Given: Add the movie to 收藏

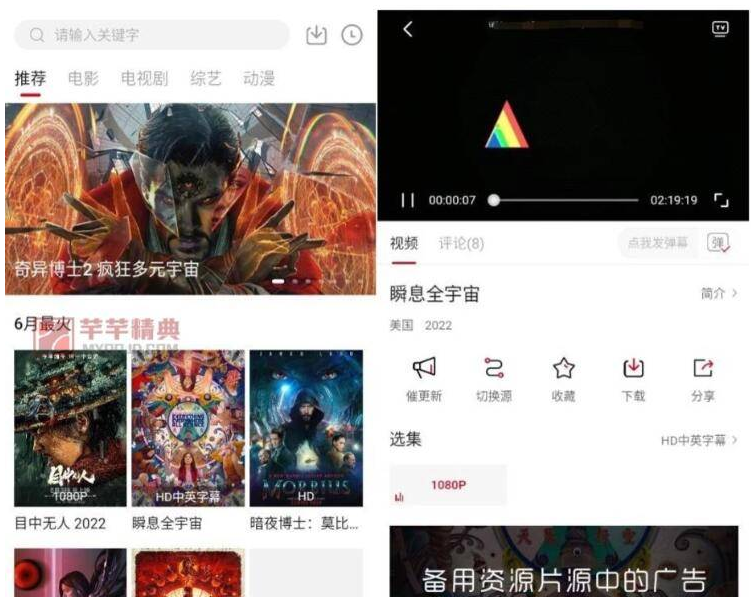Looking at the screenshot, I should coord(564,379).
